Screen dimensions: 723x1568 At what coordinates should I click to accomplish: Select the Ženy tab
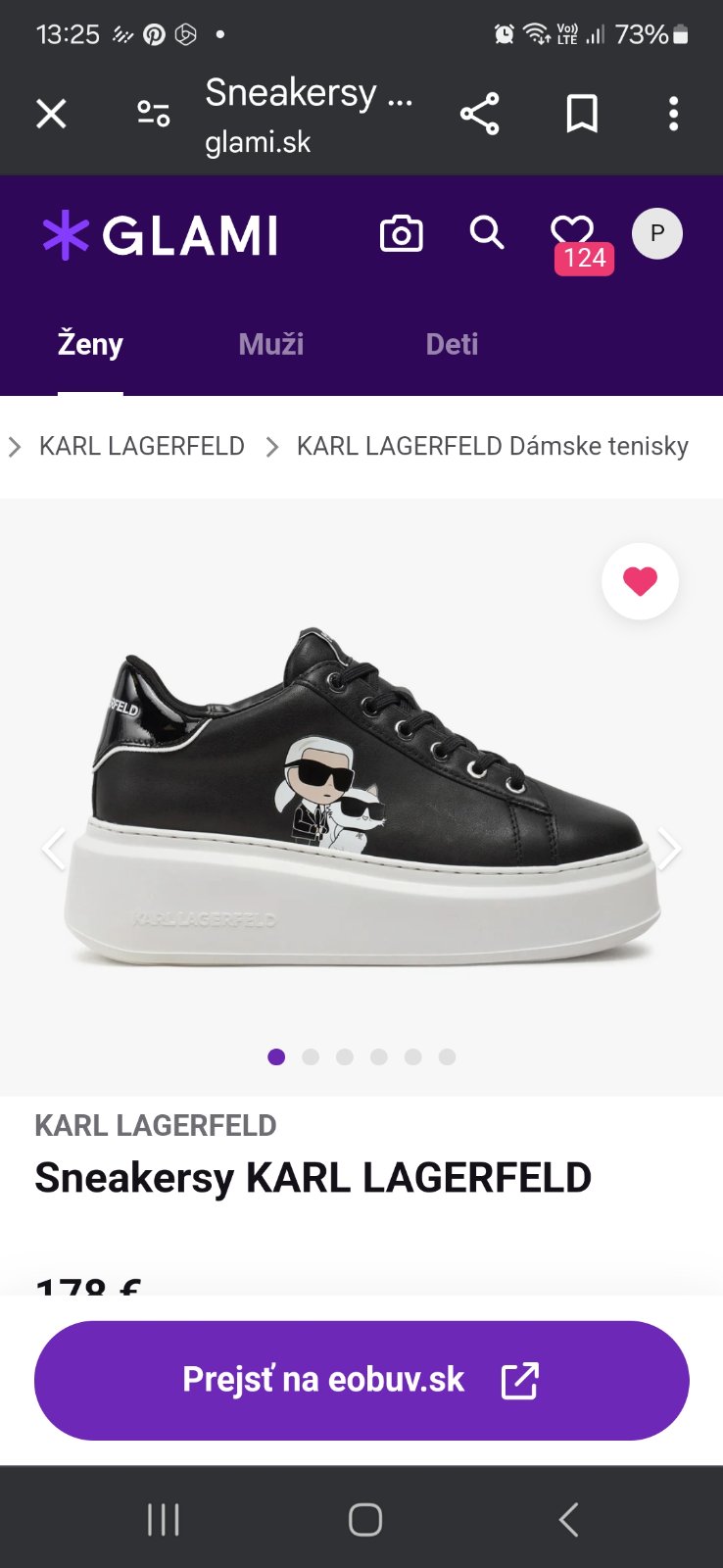pos(90,344)
